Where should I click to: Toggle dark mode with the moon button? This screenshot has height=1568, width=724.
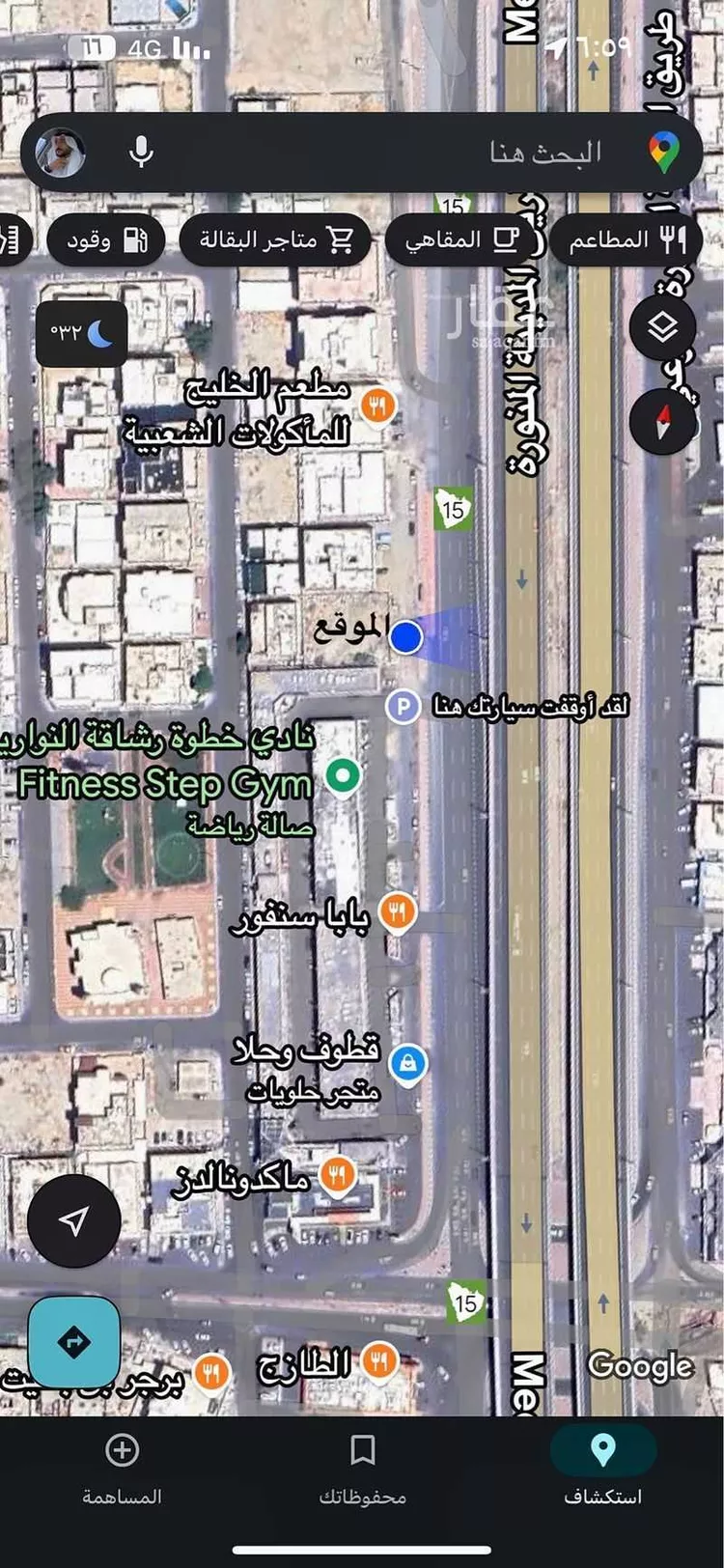81,336
